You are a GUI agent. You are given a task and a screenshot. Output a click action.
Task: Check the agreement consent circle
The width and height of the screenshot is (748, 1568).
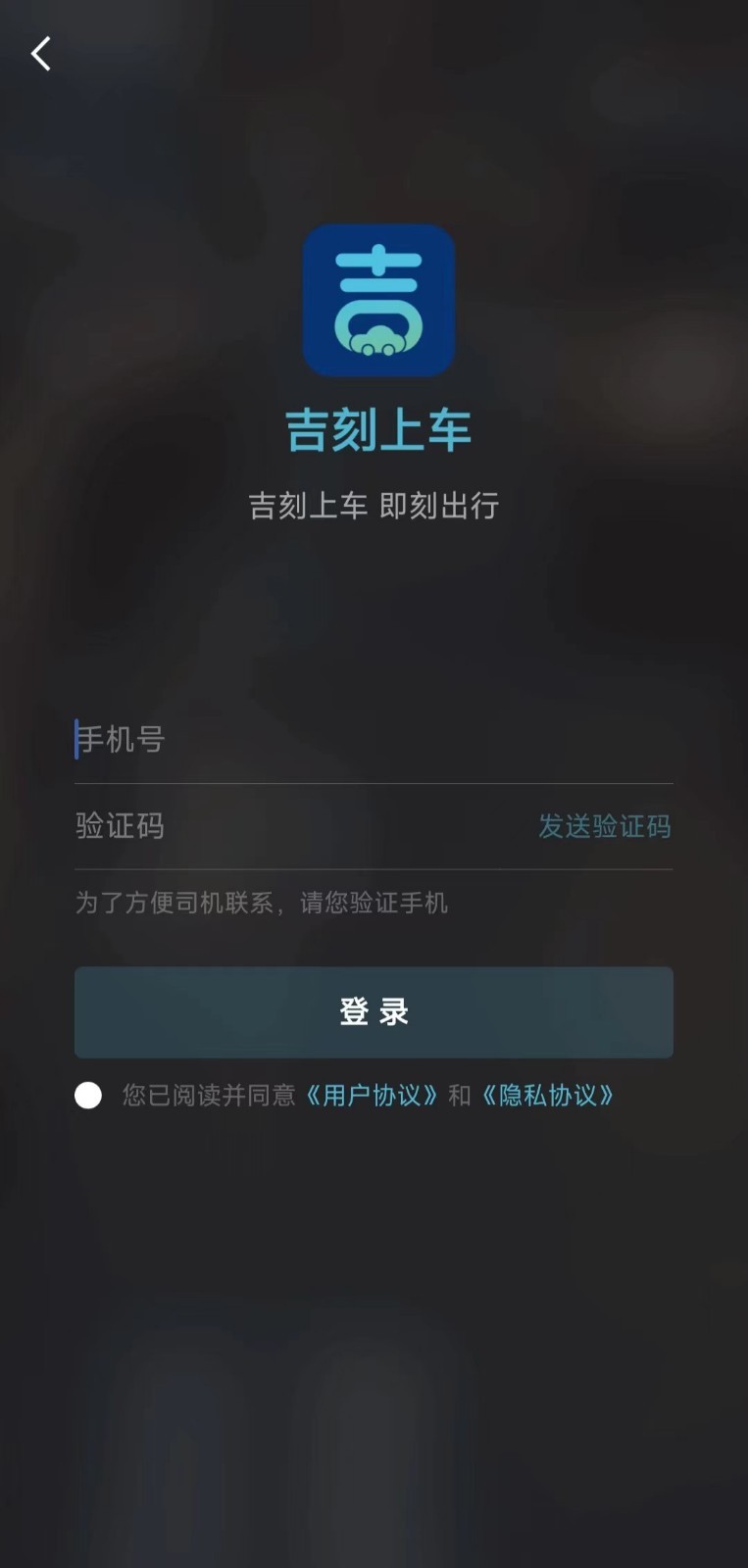point(88,1095)
